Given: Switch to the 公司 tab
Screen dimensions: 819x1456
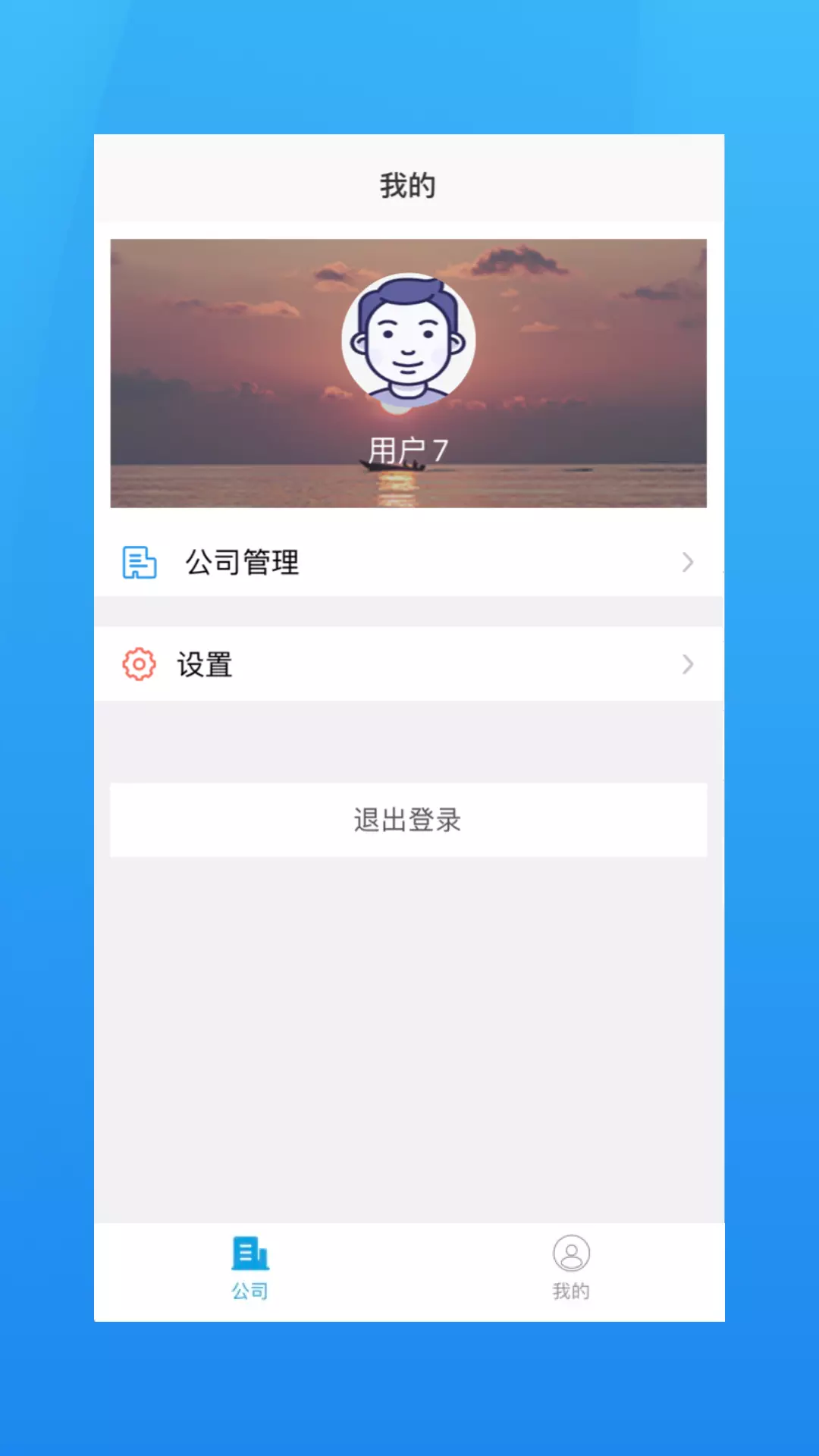Looking at the screenshot, I should point(250,1269).
